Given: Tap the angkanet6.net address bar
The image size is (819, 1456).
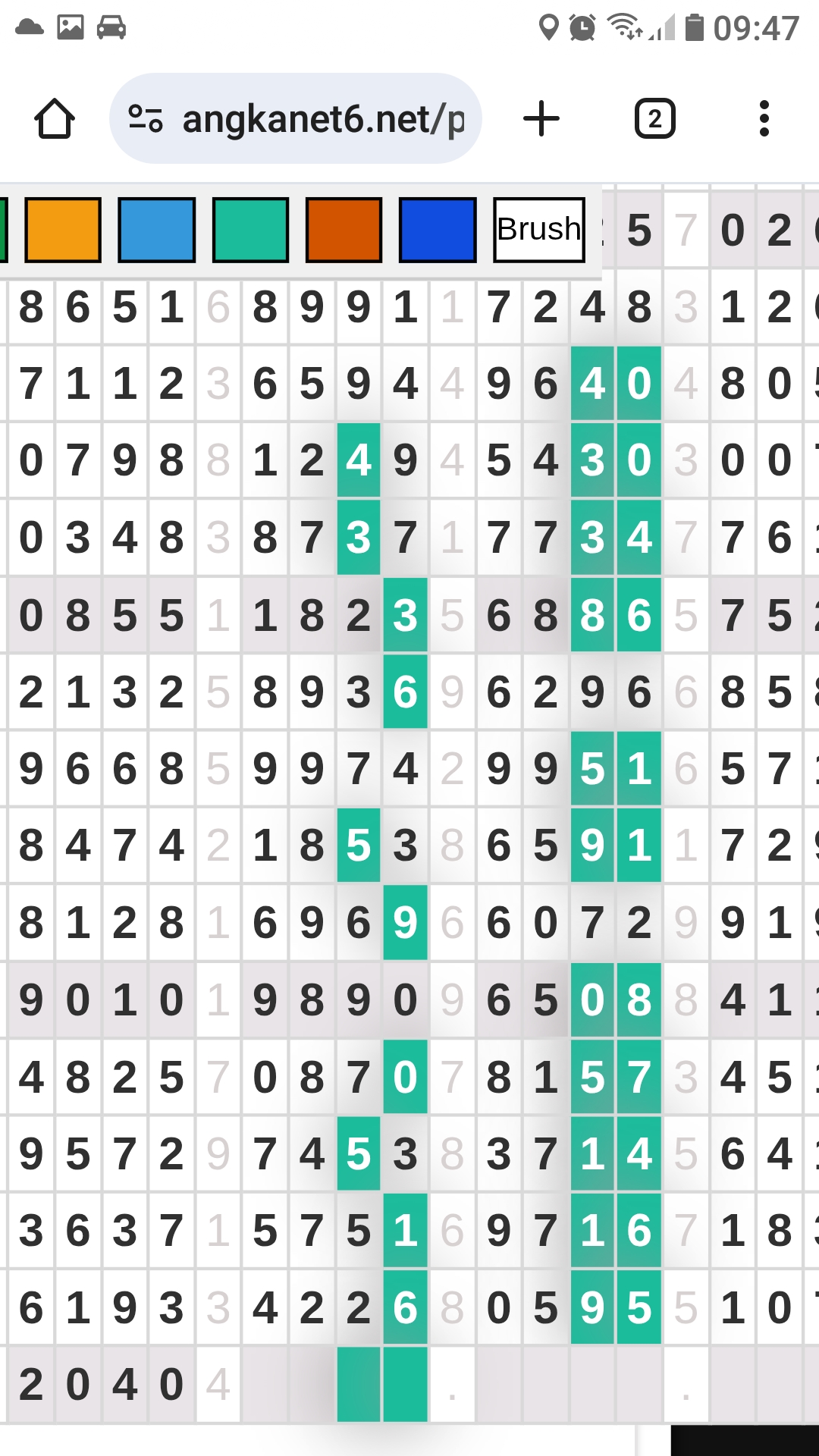Looking at the screenshot, I should (x=296, y=119).
